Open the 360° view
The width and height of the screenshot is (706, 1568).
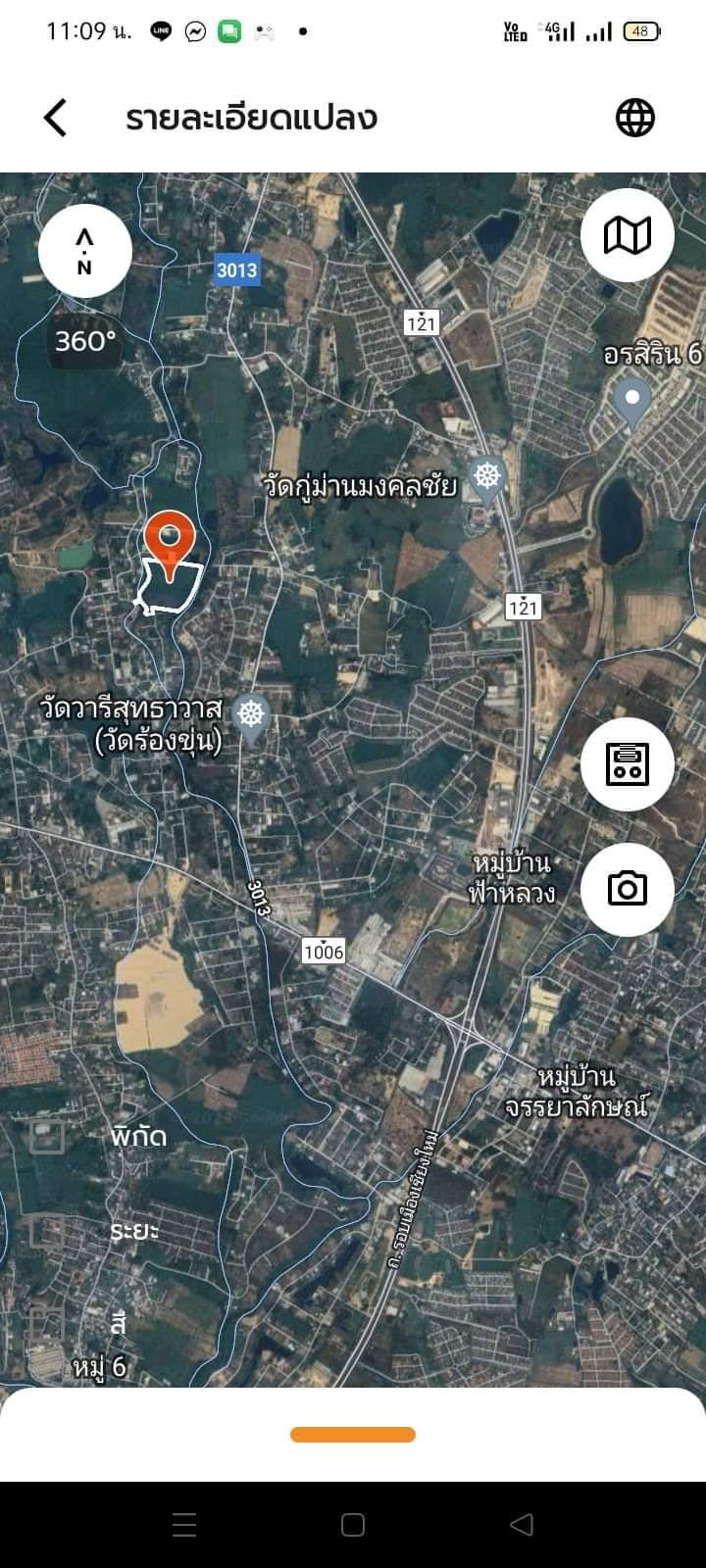point(85,341)
